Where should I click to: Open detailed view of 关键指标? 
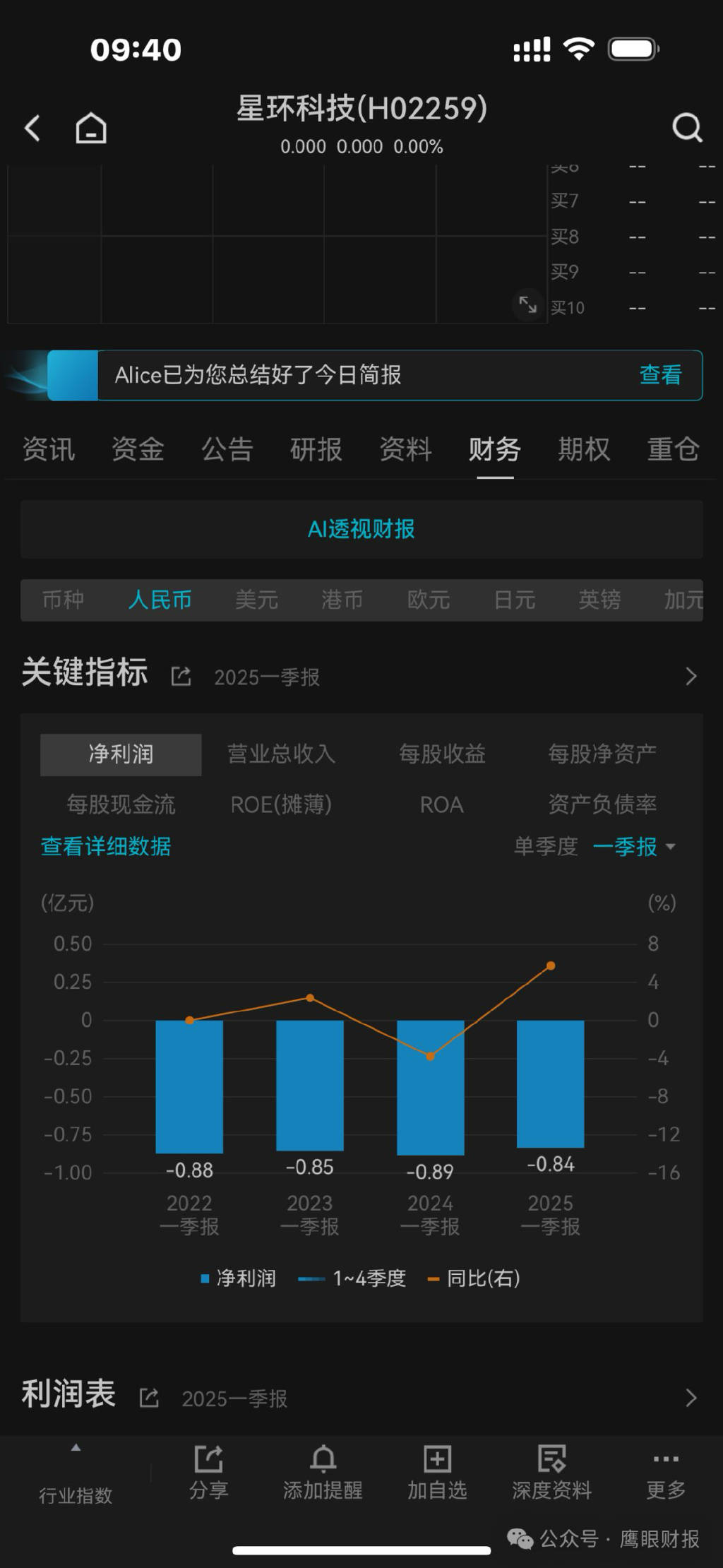click(x=691, y=676)
